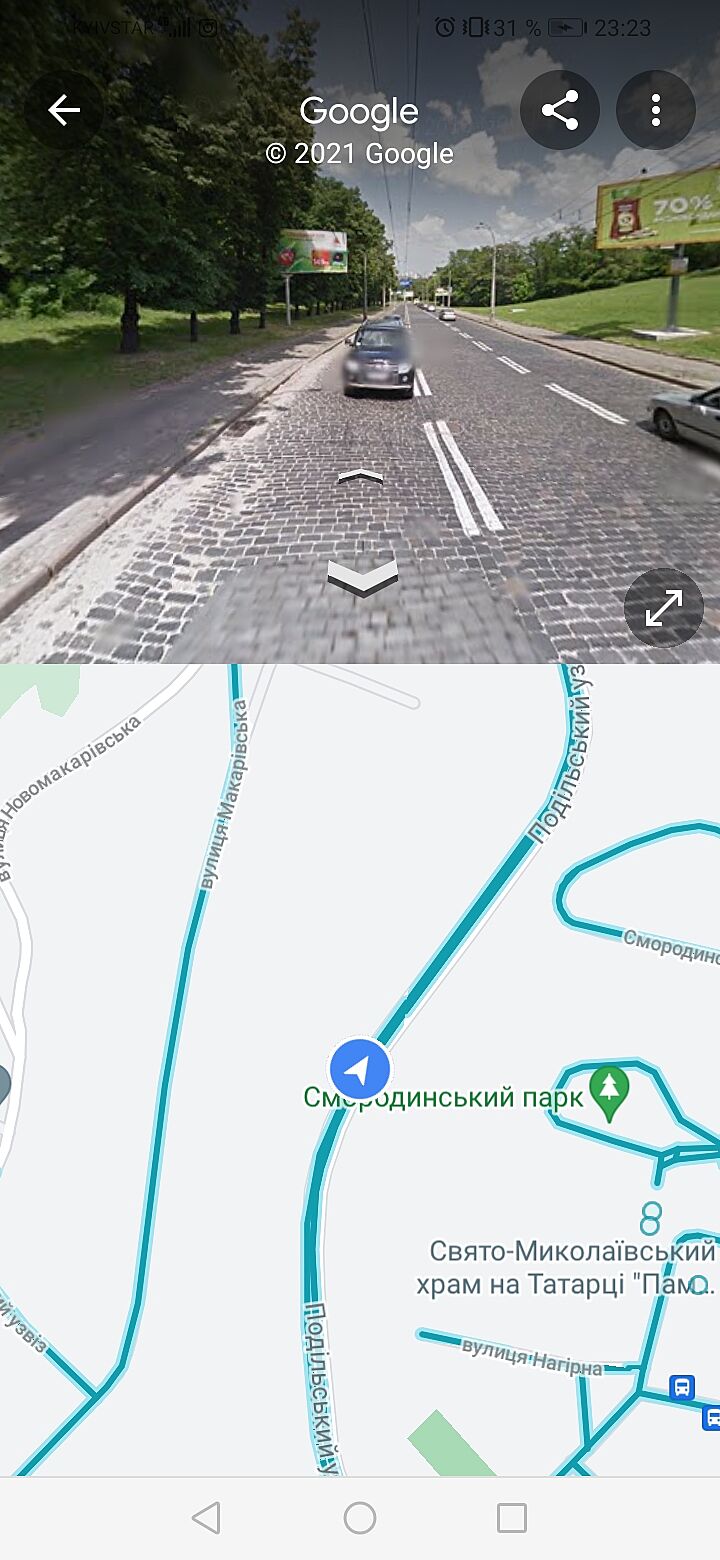720x1560 pixels.
Task: Open recent apps from navigation bar
Action: click(x=512, y=1518)
